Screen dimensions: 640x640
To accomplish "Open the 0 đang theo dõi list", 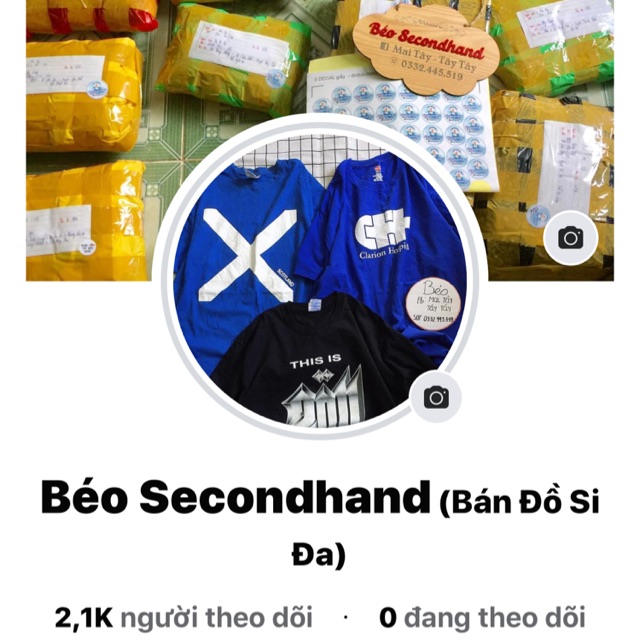I will click(482, 617).
